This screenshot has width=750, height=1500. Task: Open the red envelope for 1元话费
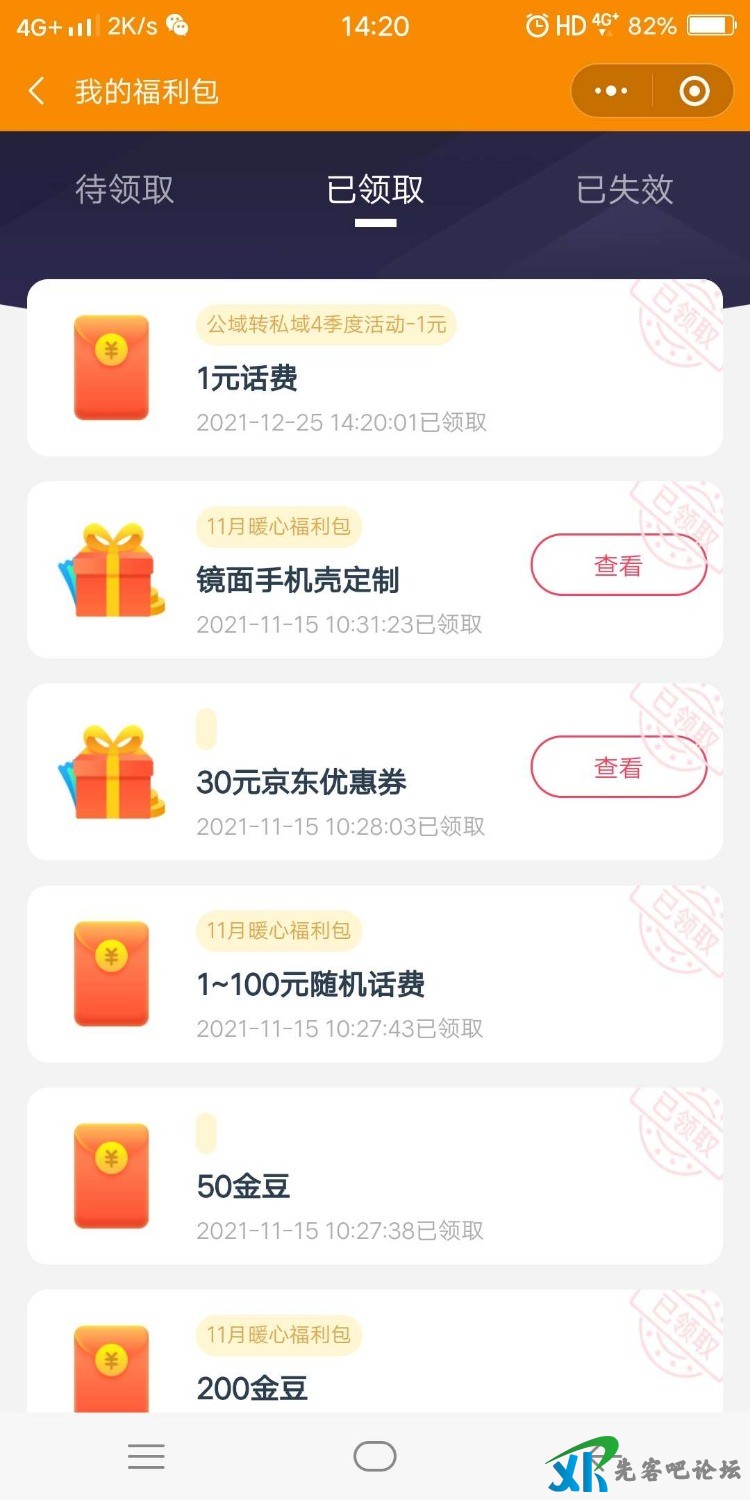[x=111, y=368]
